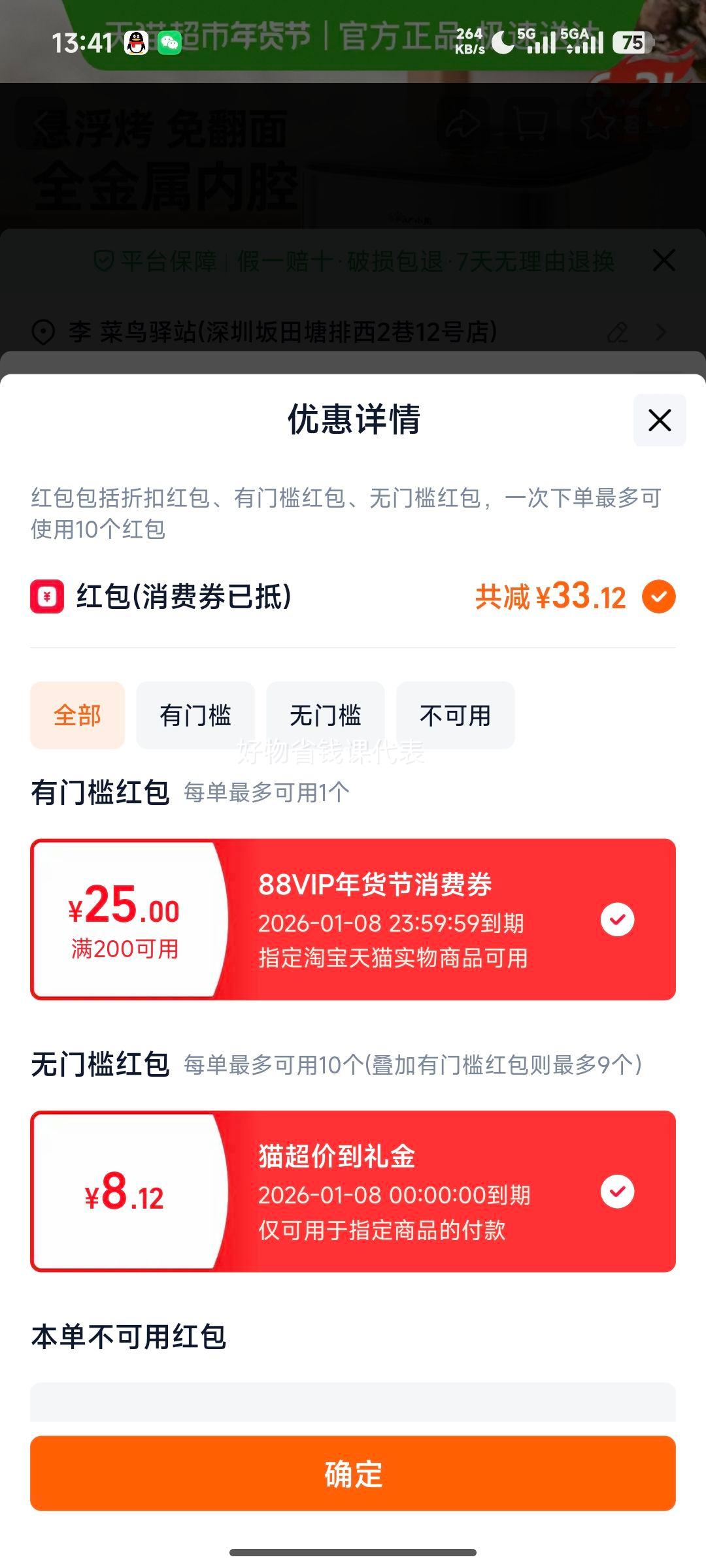Switch to the 不可用 filter tab

(x=454, y=716)
